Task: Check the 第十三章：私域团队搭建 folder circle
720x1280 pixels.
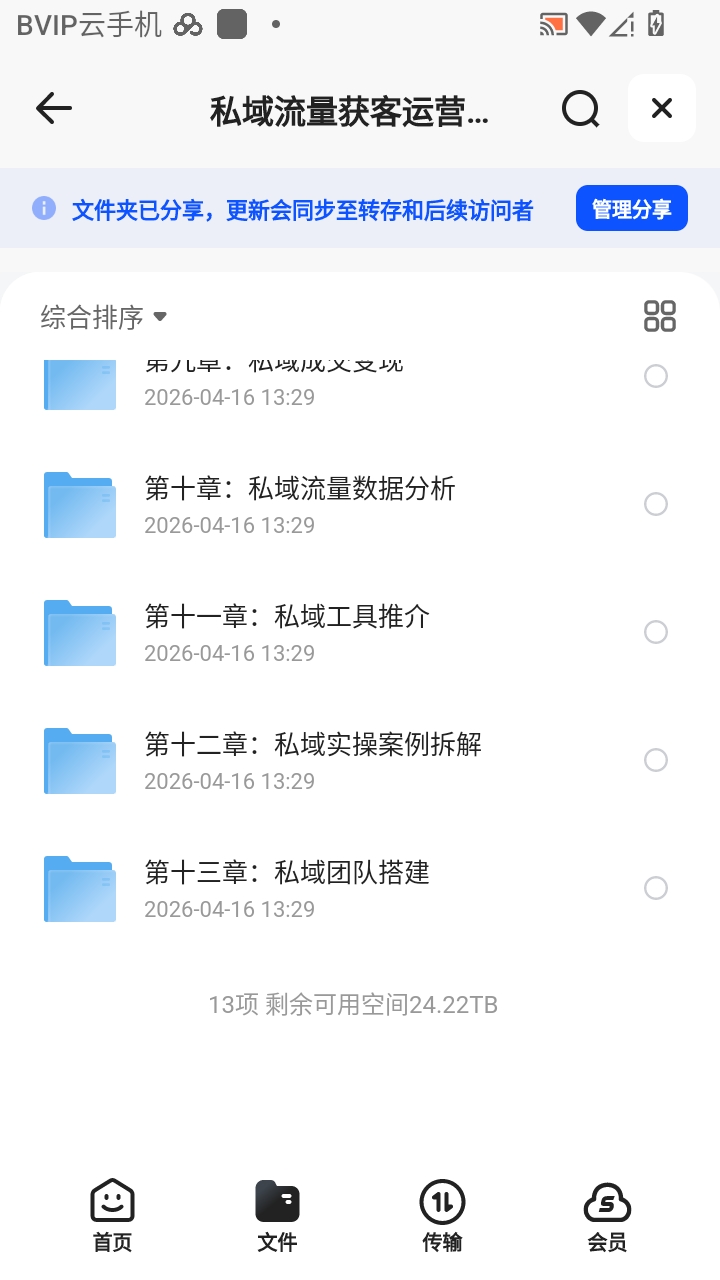Action: tap(656, 888)
